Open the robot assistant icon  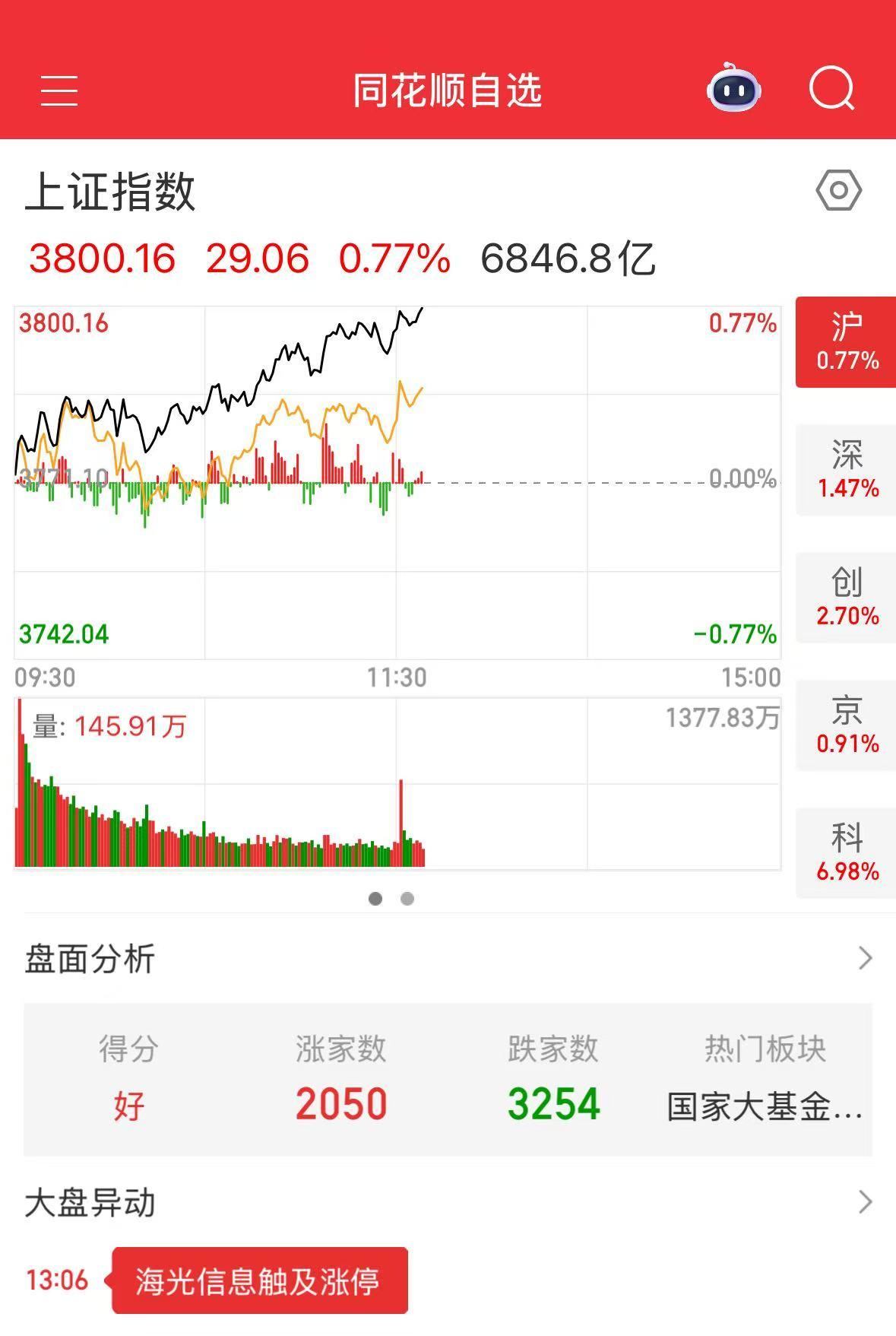pos(733,90)
